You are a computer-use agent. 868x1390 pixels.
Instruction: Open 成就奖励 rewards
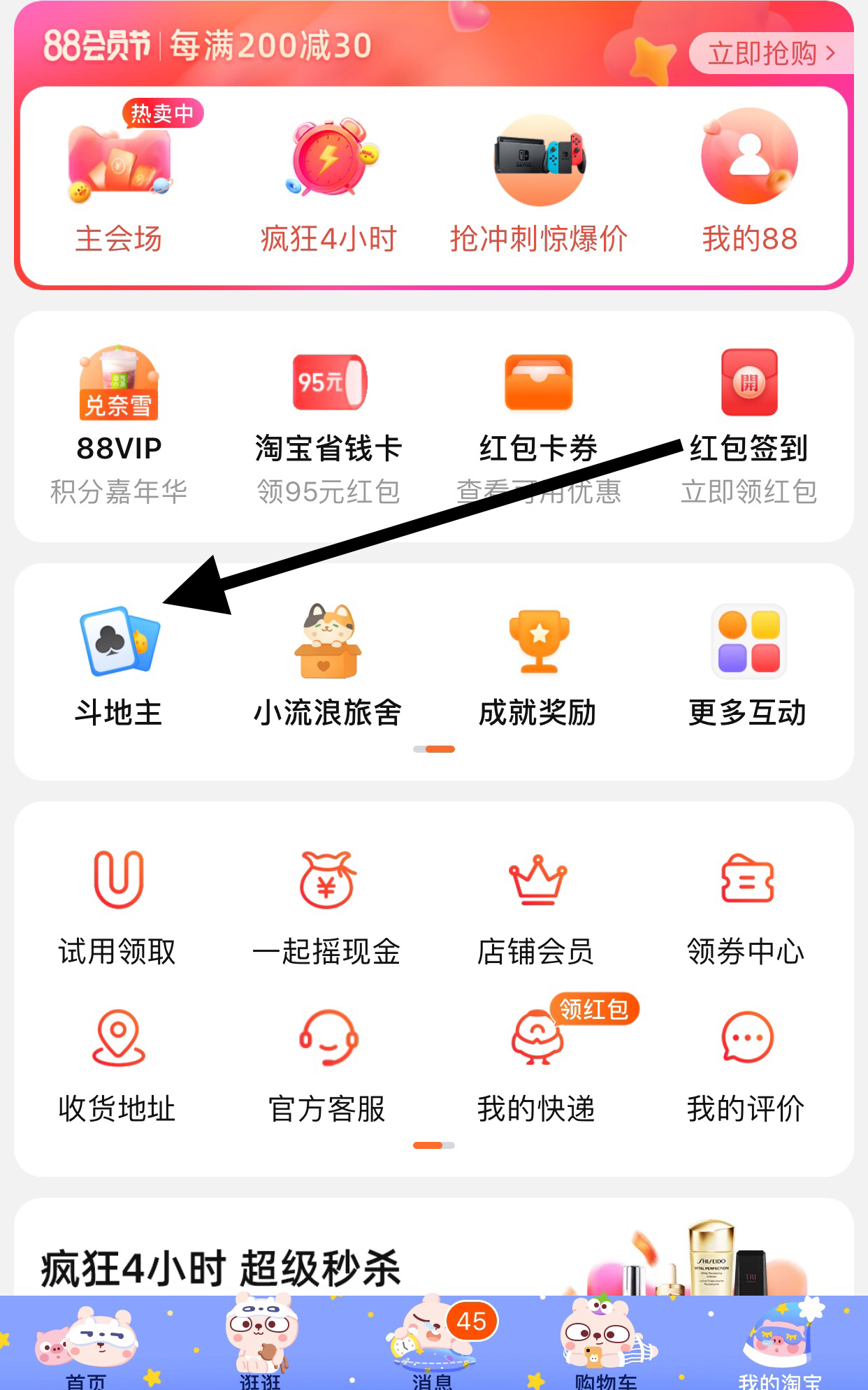[x=539, y=664]
